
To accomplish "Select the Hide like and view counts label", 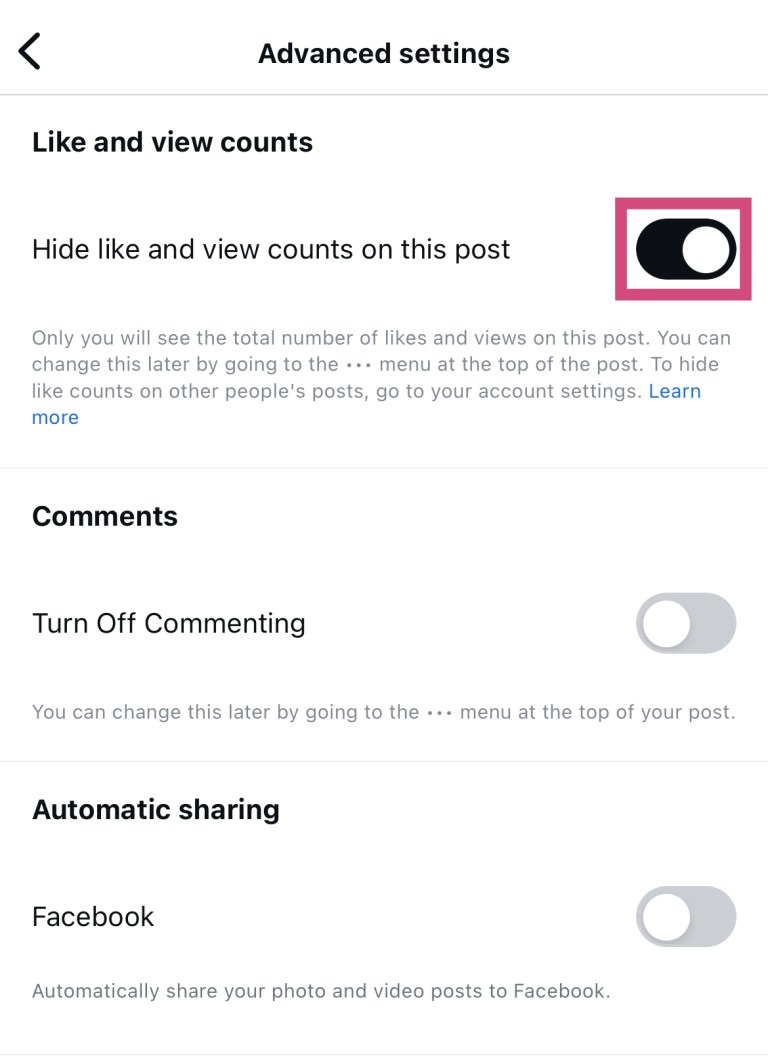I will (x=270, y=249).
